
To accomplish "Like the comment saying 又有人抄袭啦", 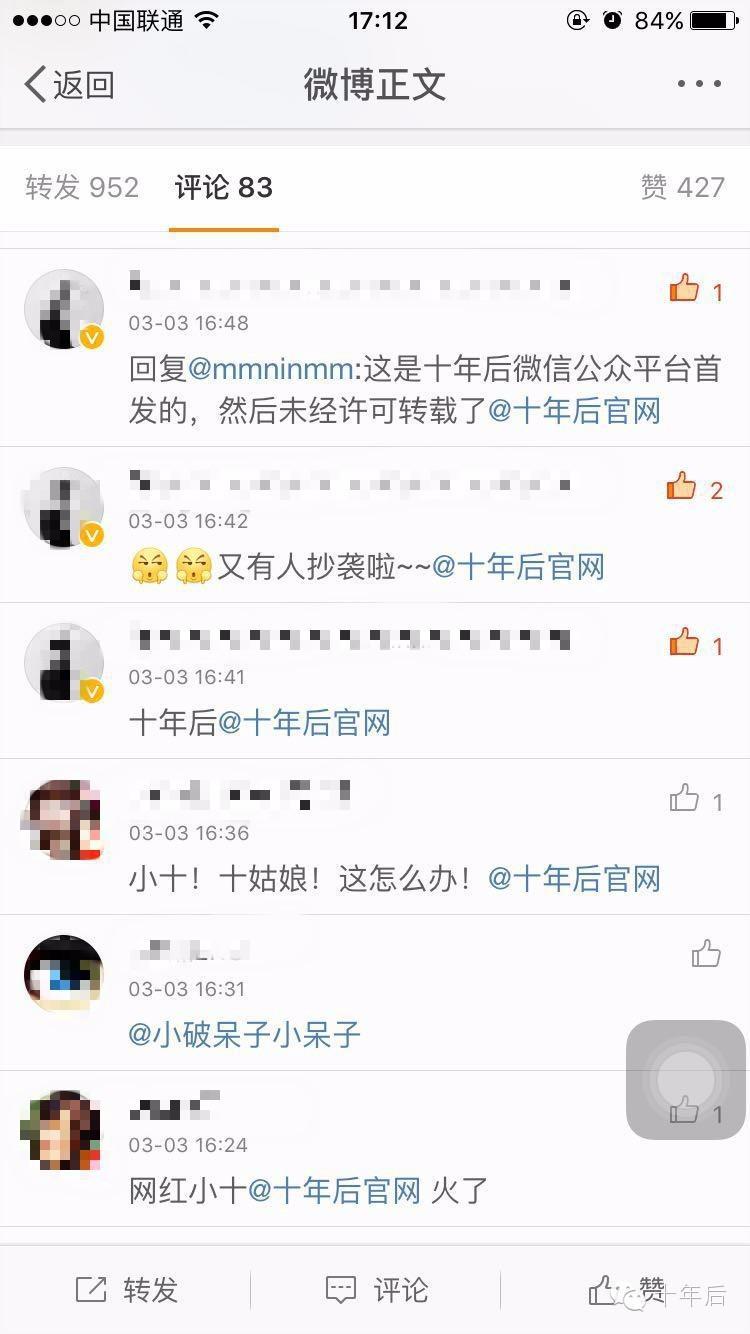I will pos(682,487).
